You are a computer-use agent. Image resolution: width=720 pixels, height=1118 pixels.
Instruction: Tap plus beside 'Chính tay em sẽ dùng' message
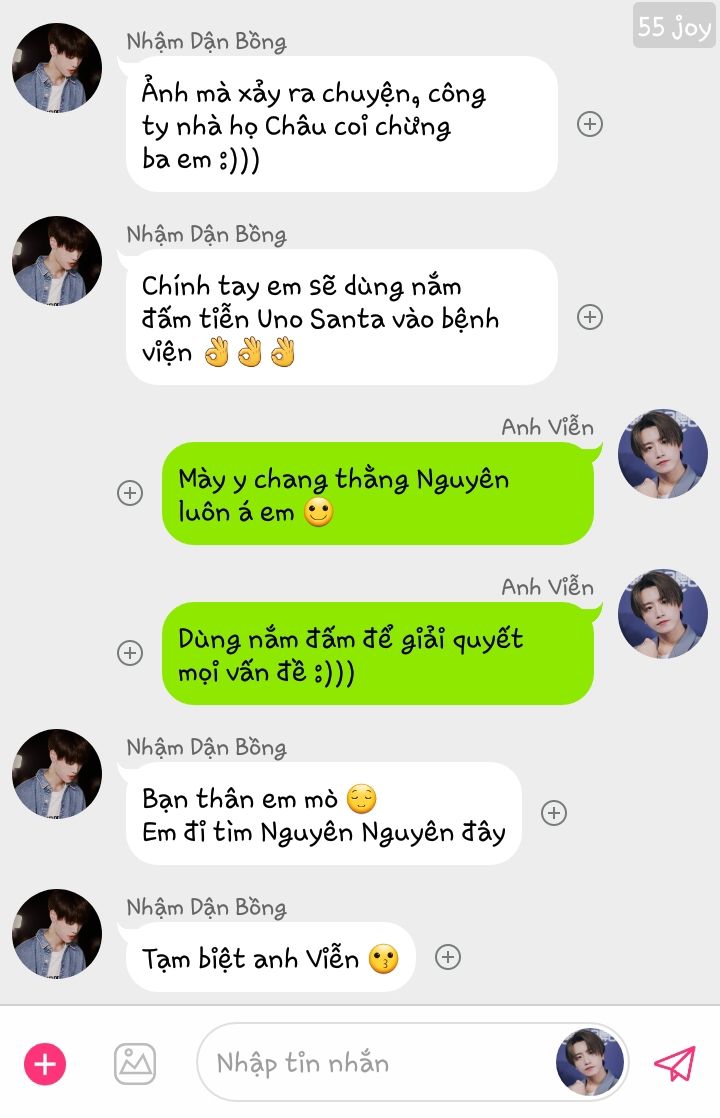[x=590, y=317]
